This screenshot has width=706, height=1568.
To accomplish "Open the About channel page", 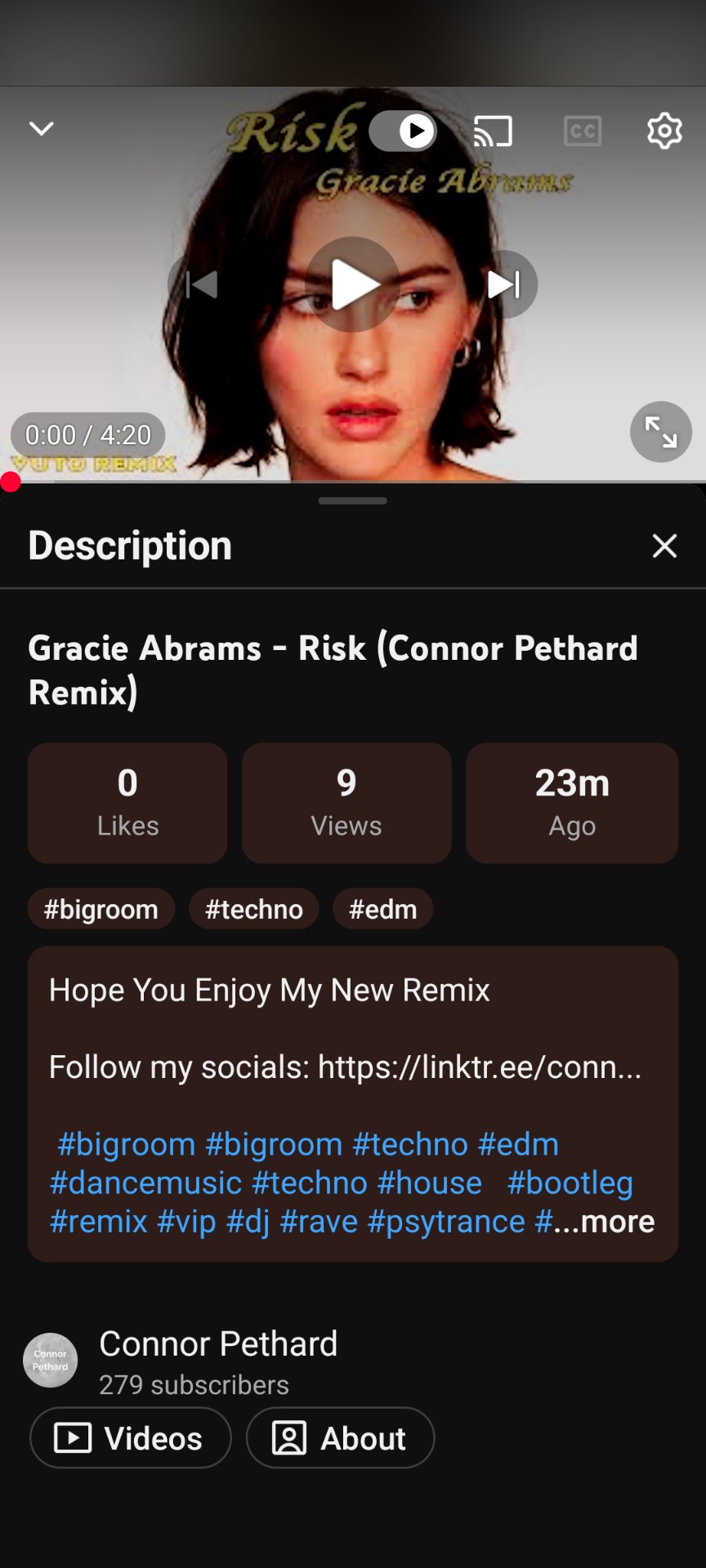I will [340, 1438].
